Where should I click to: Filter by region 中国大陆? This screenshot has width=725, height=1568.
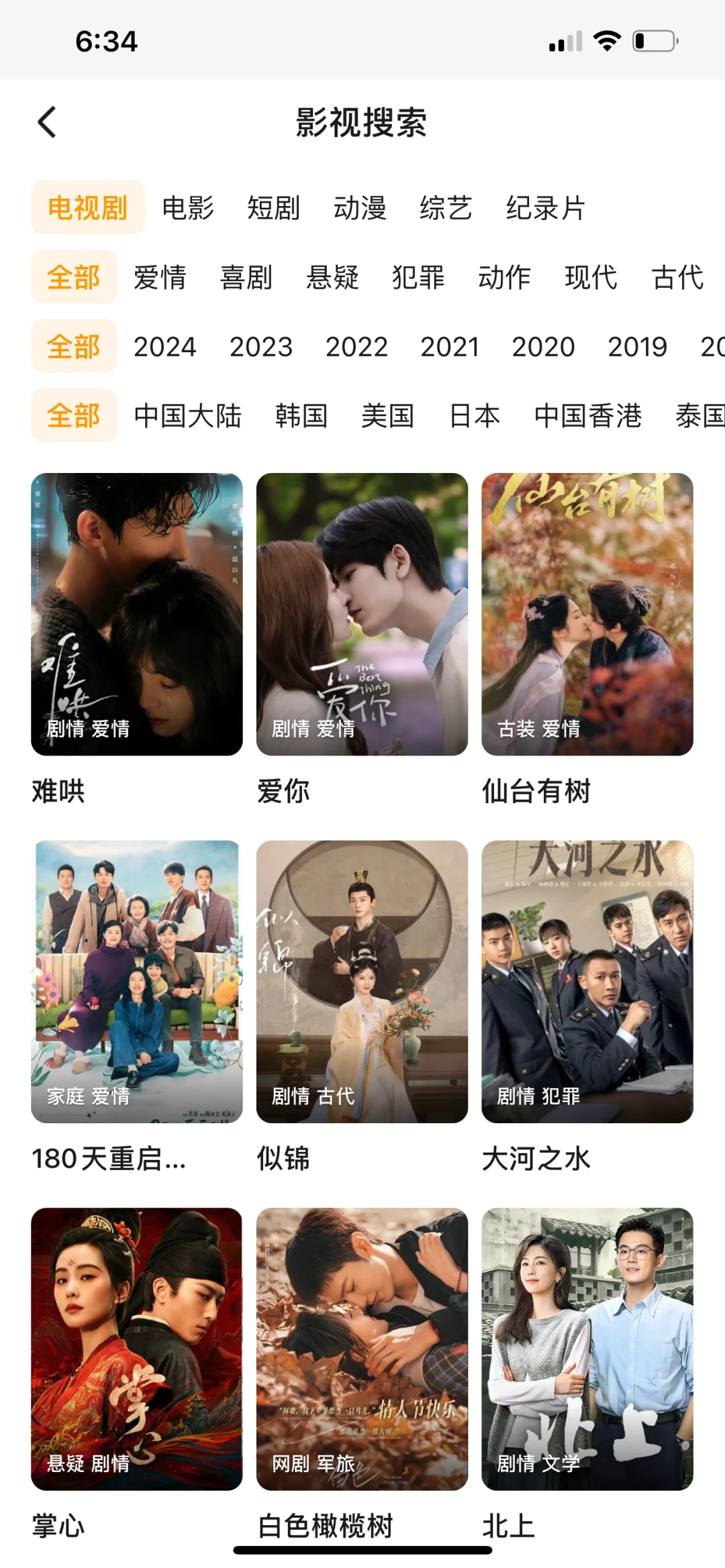(x=187, y=416)
